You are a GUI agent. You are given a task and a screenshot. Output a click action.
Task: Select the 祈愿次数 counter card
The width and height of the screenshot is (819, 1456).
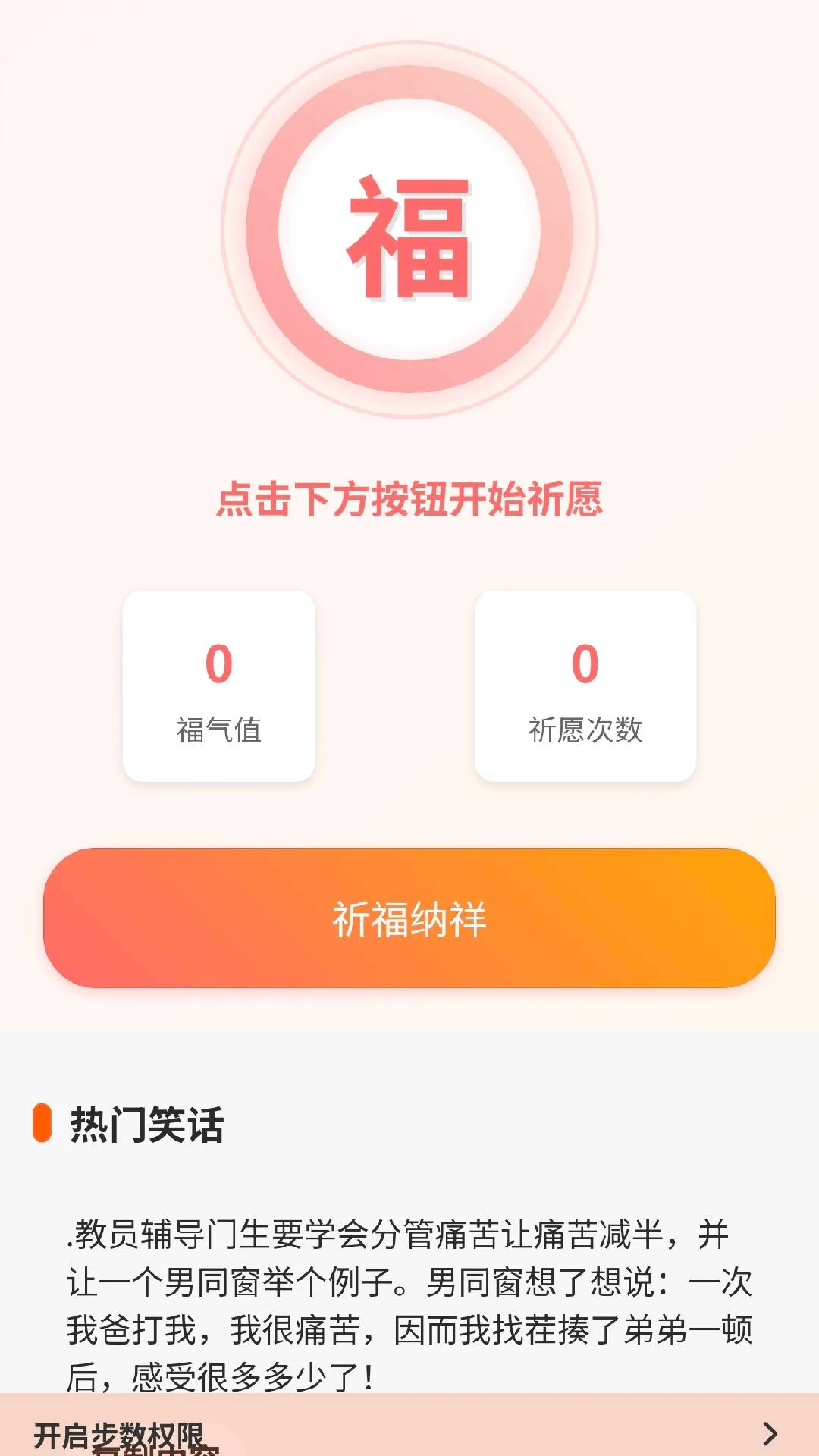[585, 682]
